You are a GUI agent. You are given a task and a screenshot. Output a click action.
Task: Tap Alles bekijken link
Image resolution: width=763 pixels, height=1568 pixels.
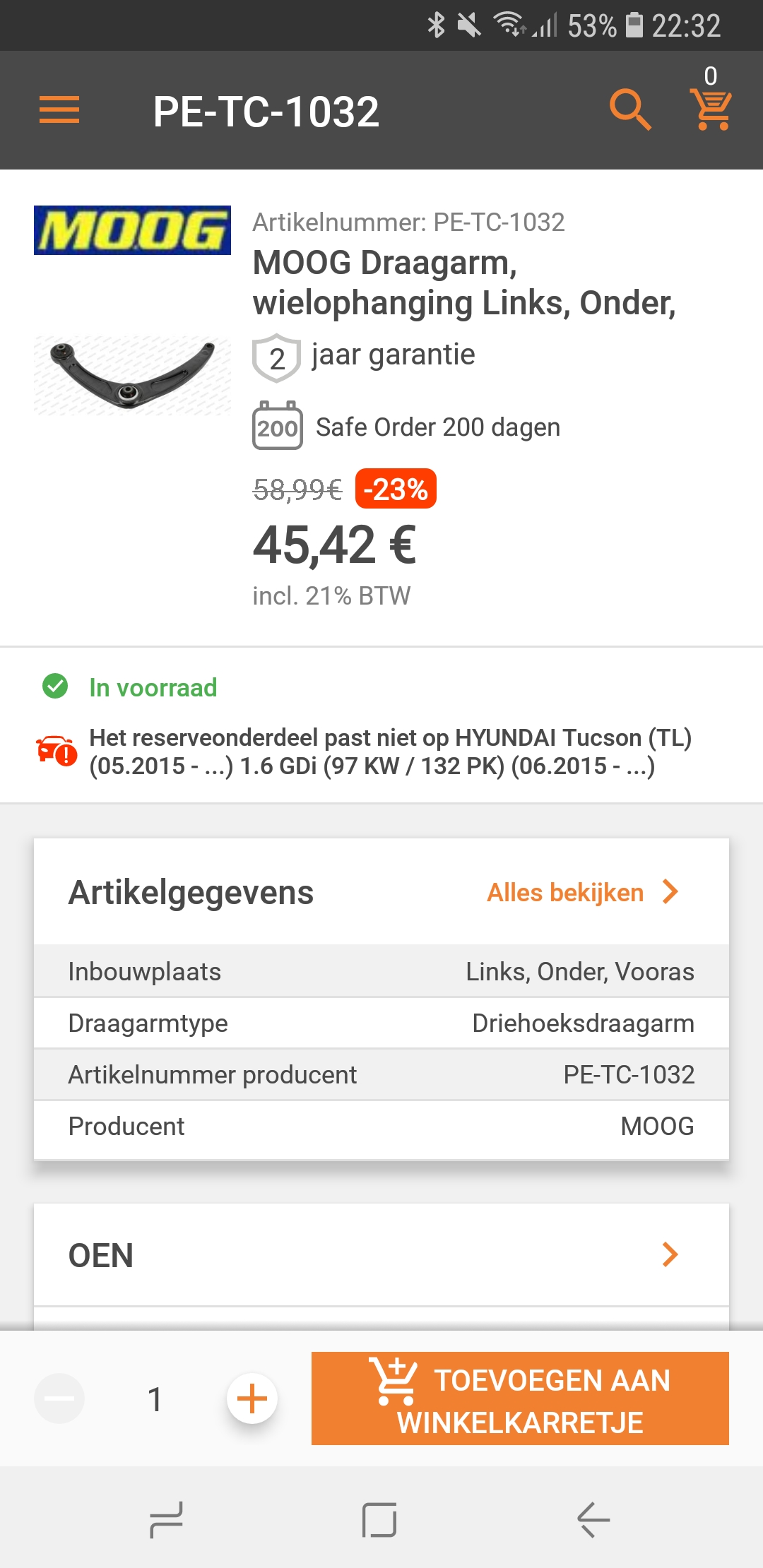point(583,893)
